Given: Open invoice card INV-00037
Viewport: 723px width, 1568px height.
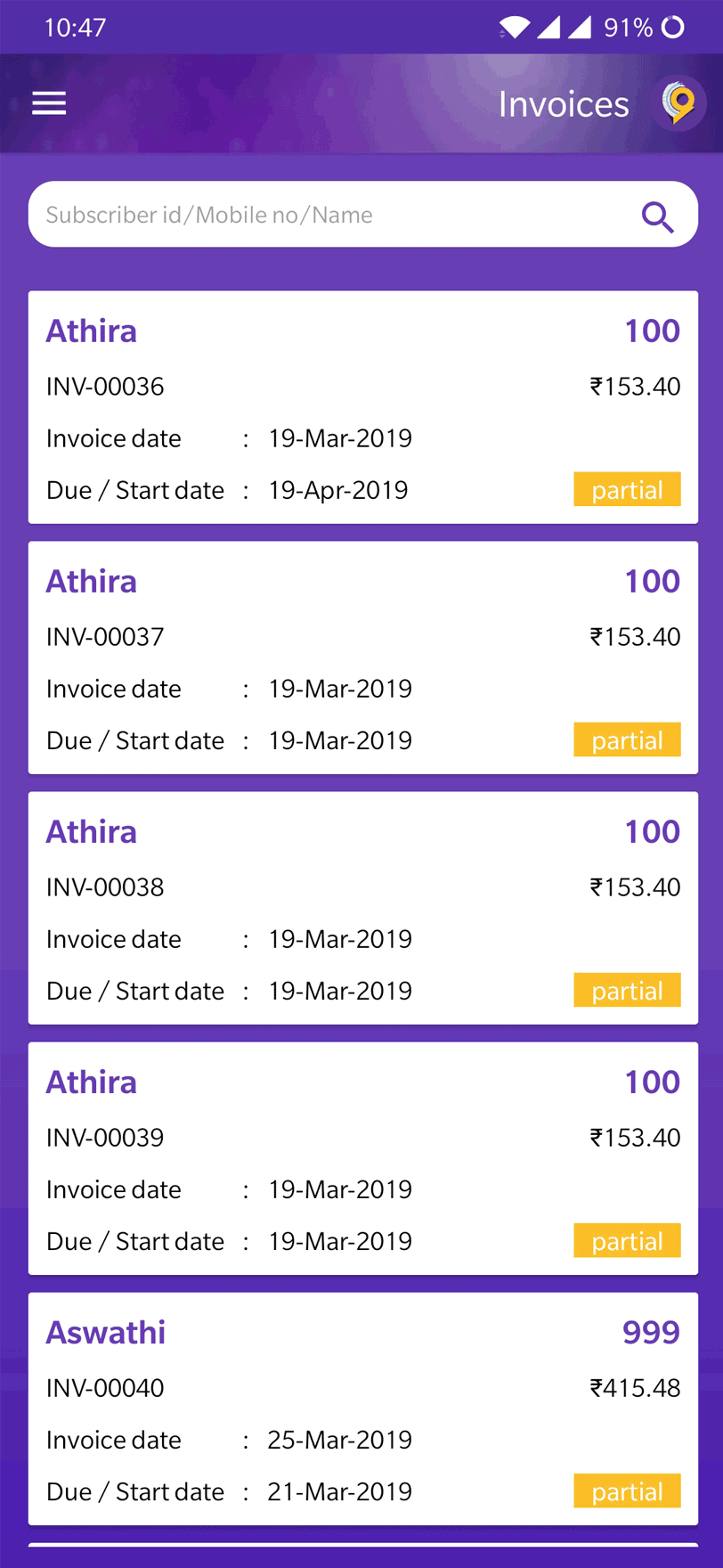Looking at the screenshot, I should (361, 657).
